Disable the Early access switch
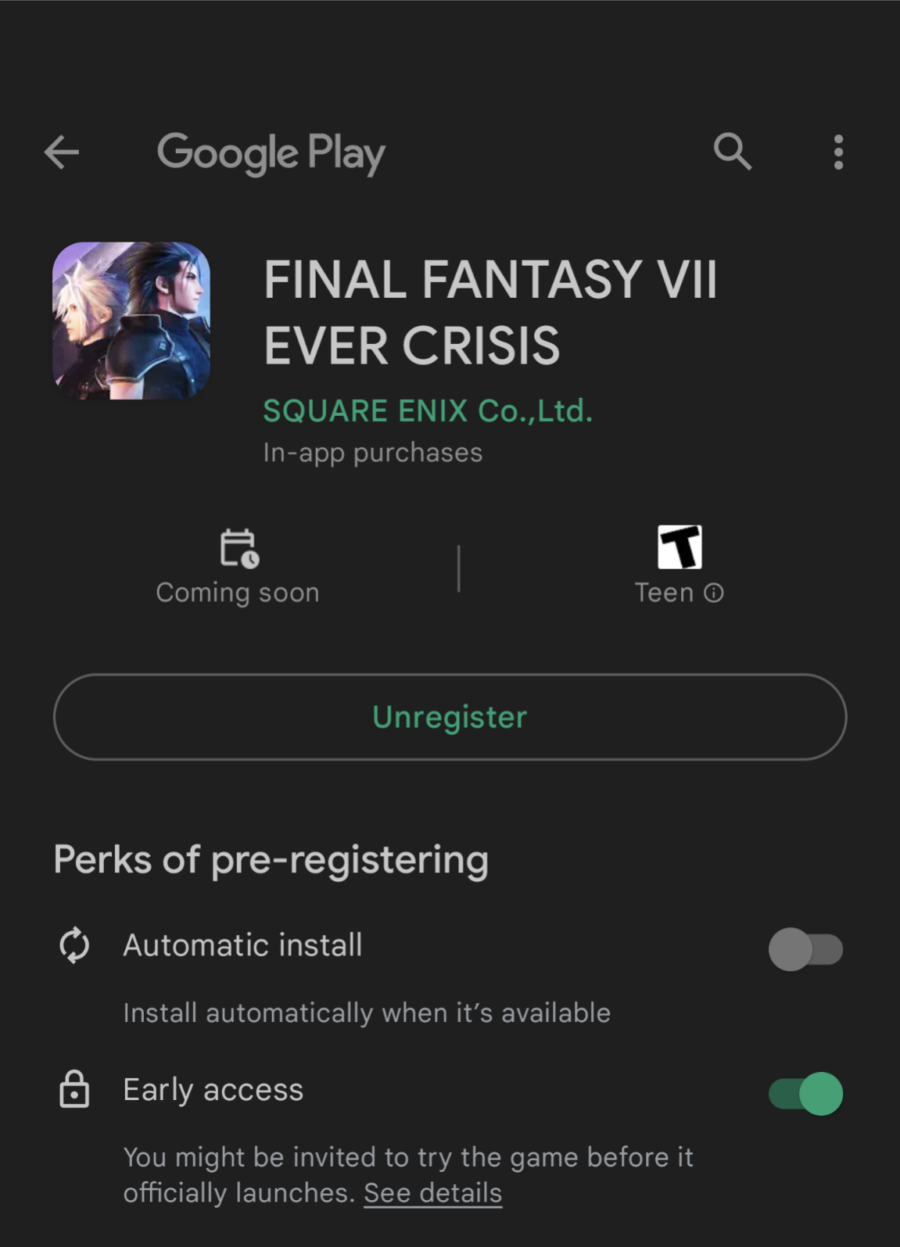900x1247 pixels. pos(805,1094)
